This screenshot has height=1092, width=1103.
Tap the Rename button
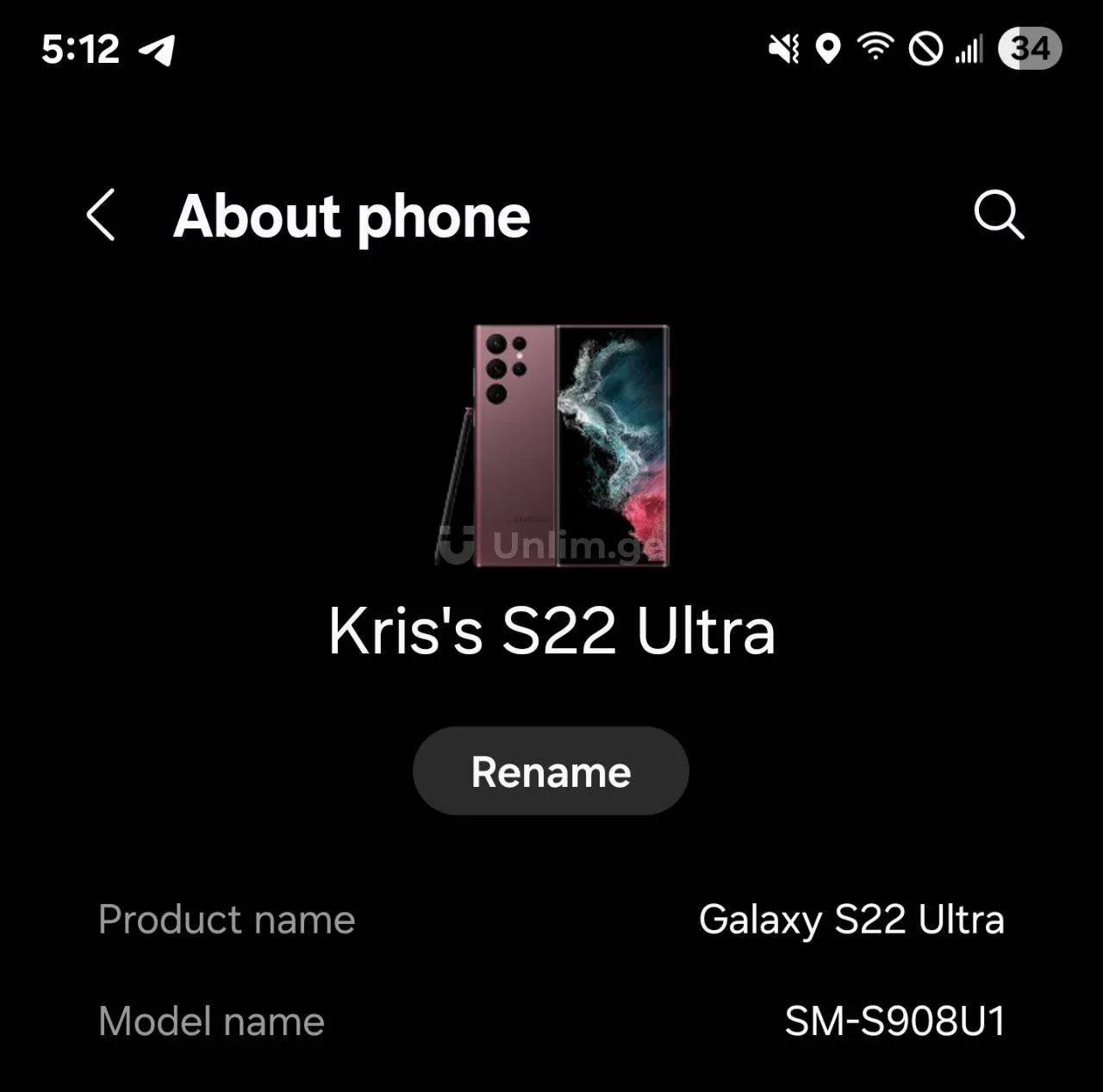pyautogui.click(x=551, y=771)
